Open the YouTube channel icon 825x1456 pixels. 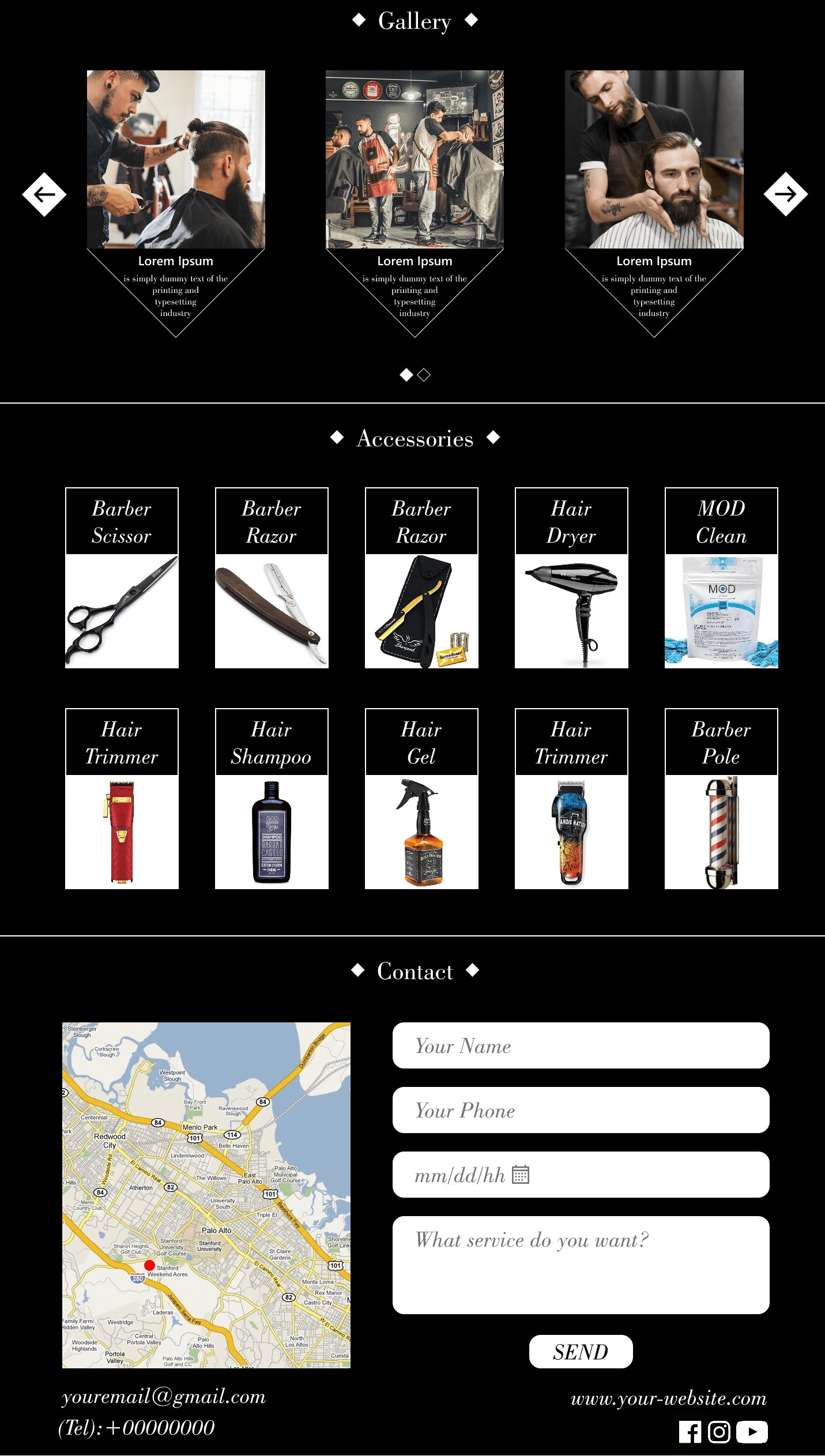click(x=752, y=1432)
